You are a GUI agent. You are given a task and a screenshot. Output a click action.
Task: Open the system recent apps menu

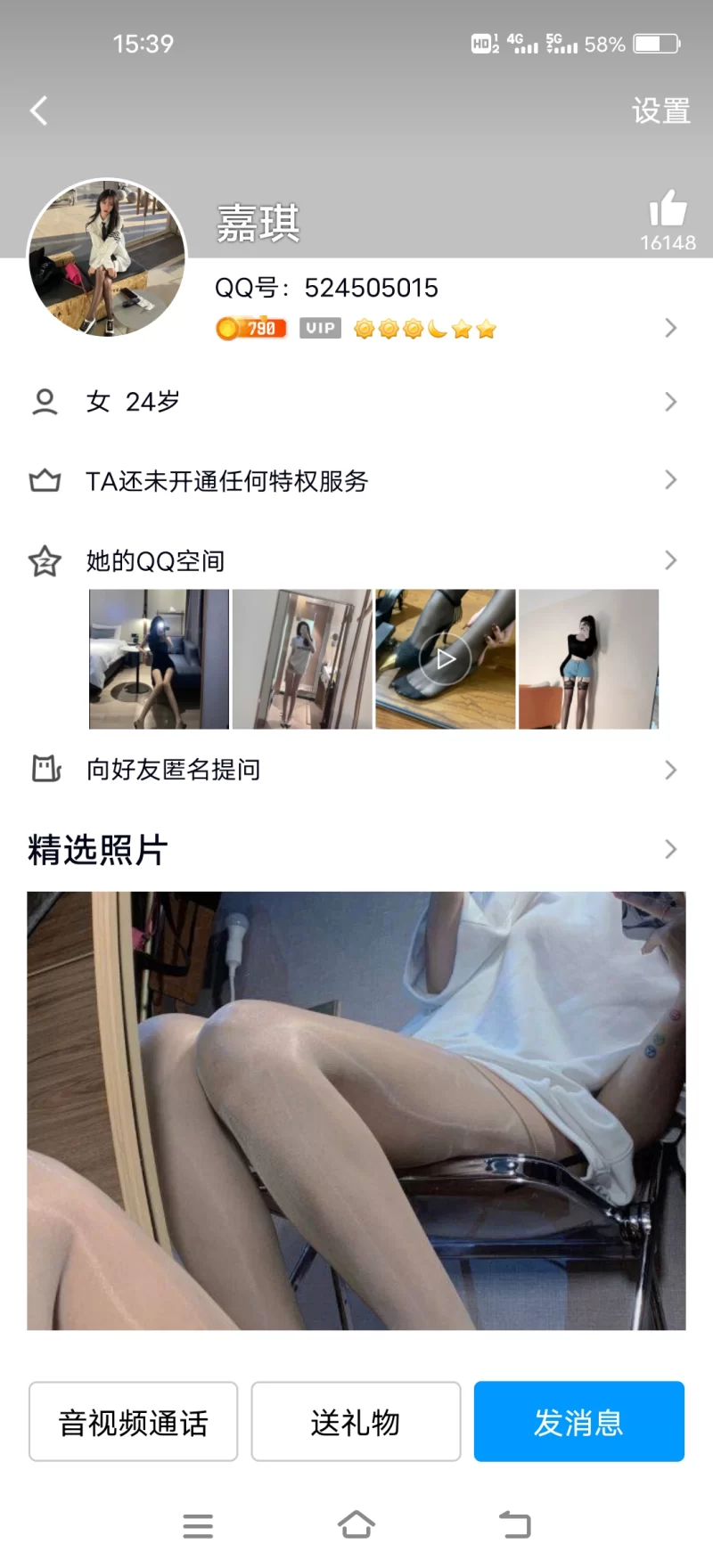198,1525
